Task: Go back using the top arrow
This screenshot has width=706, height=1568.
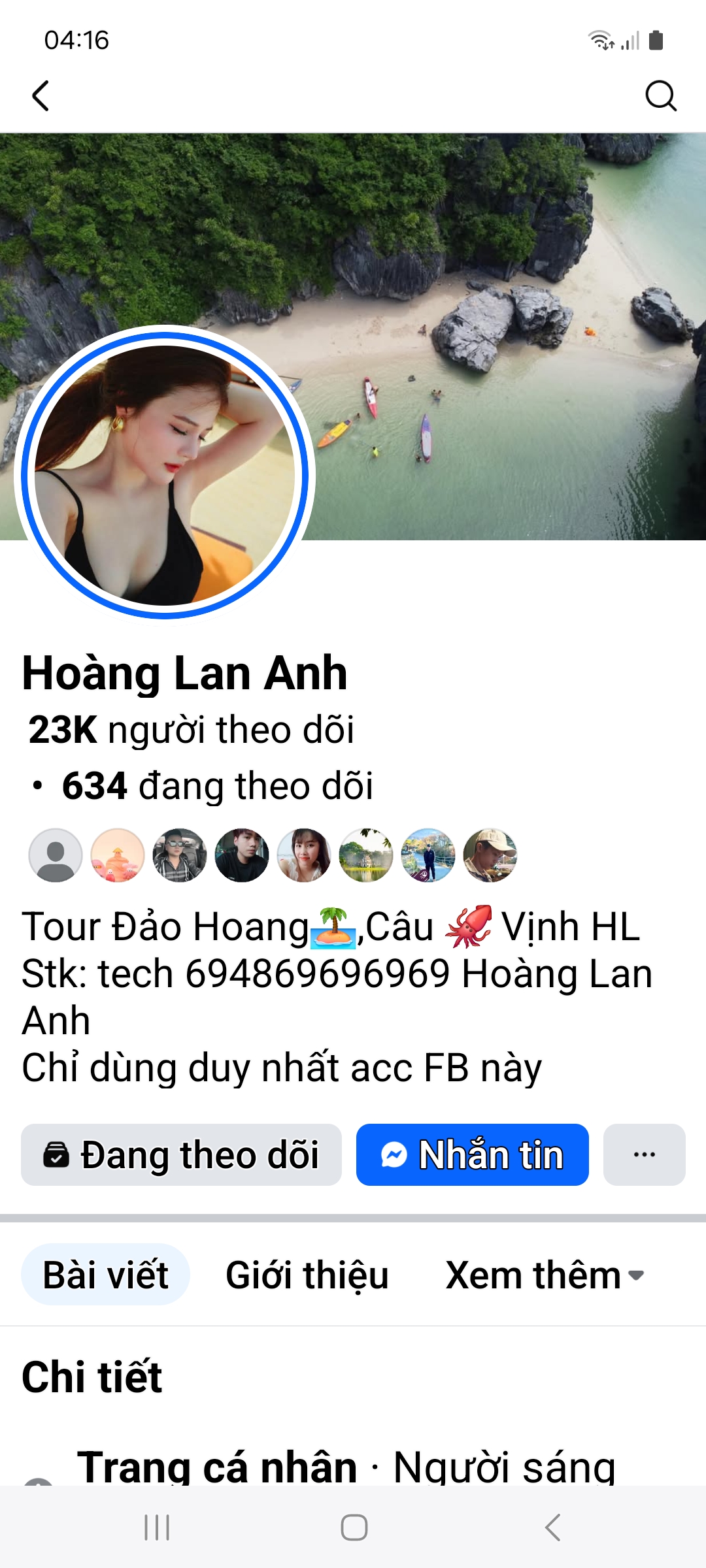Action: coord(41,96)
